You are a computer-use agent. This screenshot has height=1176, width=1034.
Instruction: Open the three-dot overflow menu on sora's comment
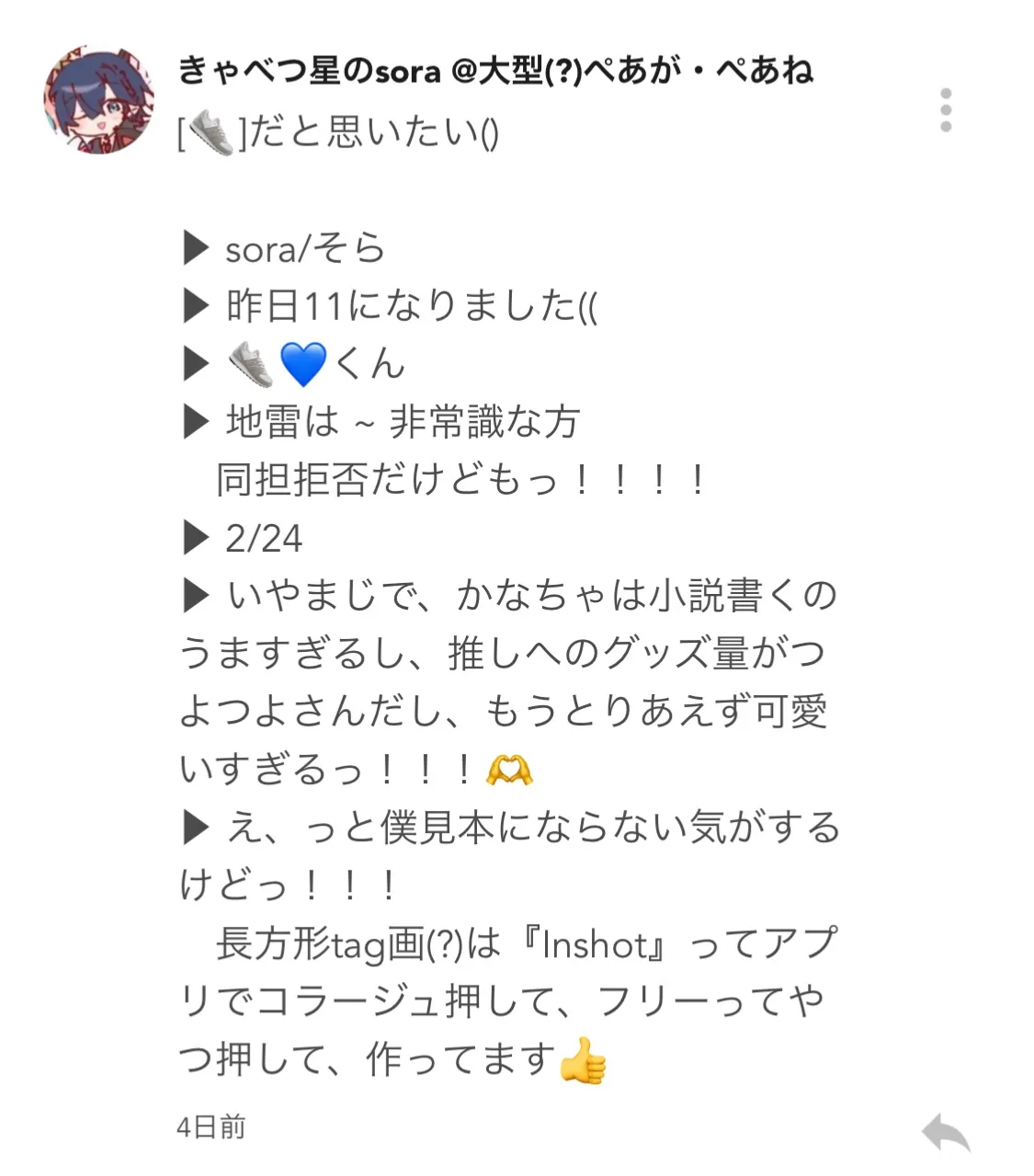click(x=946, y=110)
